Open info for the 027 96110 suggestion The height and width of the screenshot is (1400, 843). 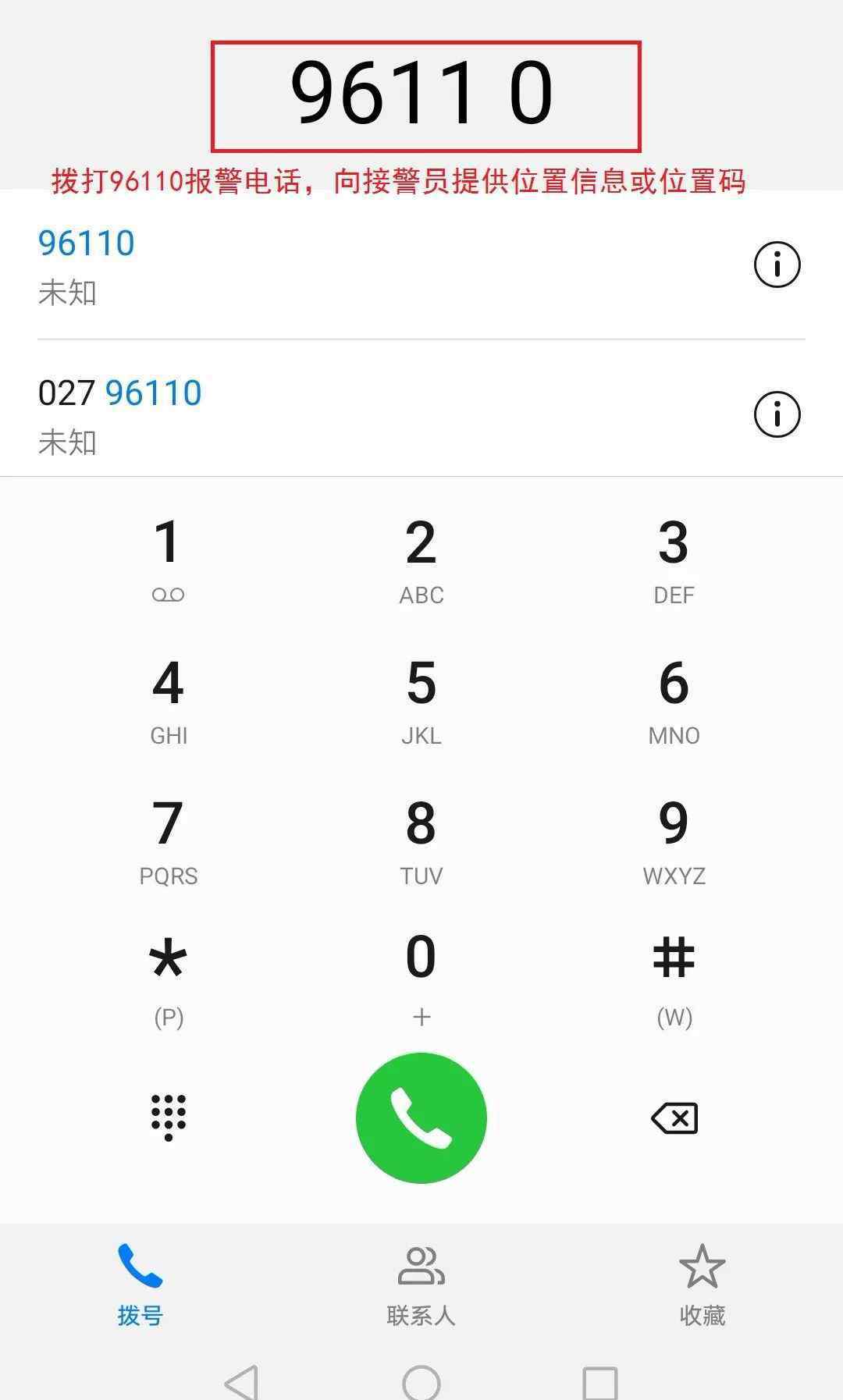[777, 414]
